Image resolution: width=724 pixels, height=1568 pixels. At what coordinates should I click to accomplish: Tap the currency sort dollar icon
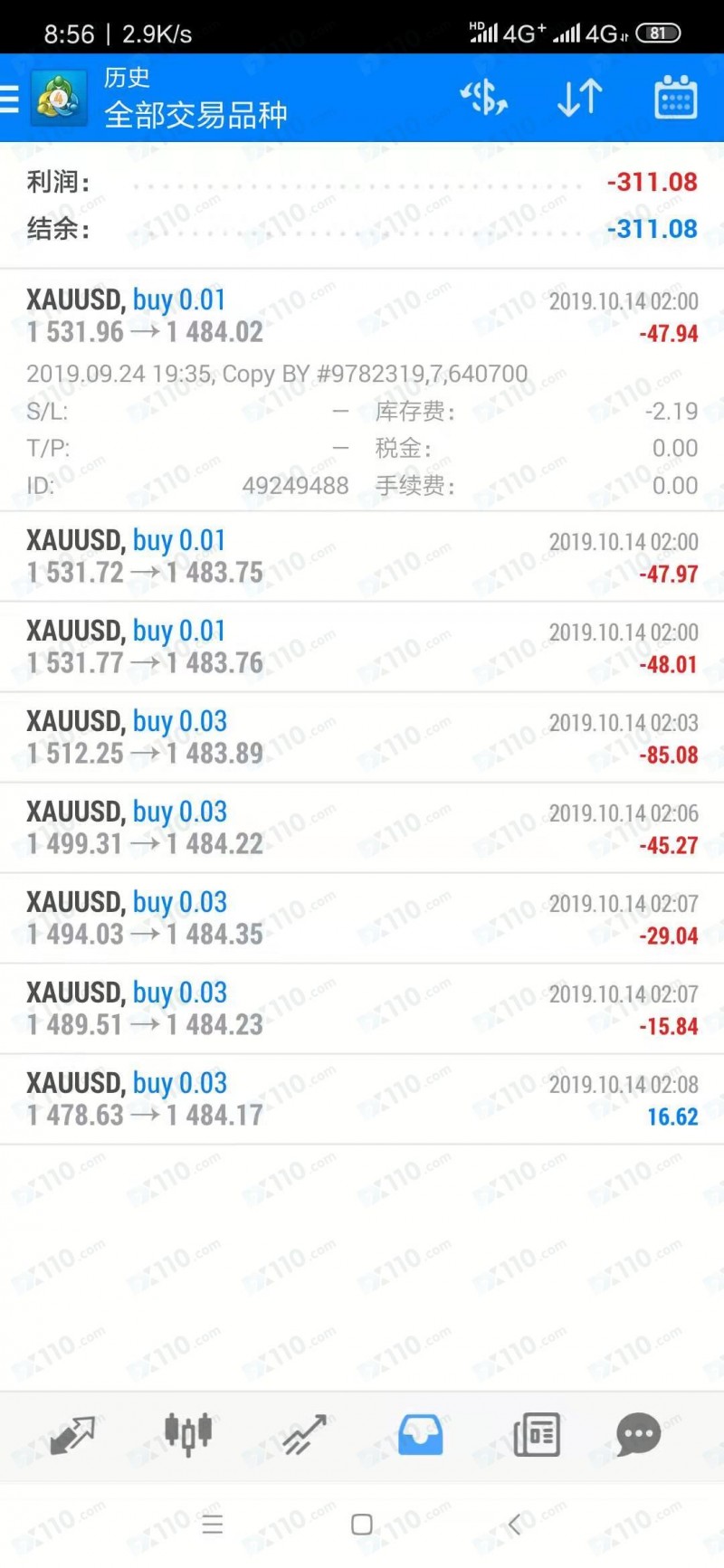coord(485,98)
